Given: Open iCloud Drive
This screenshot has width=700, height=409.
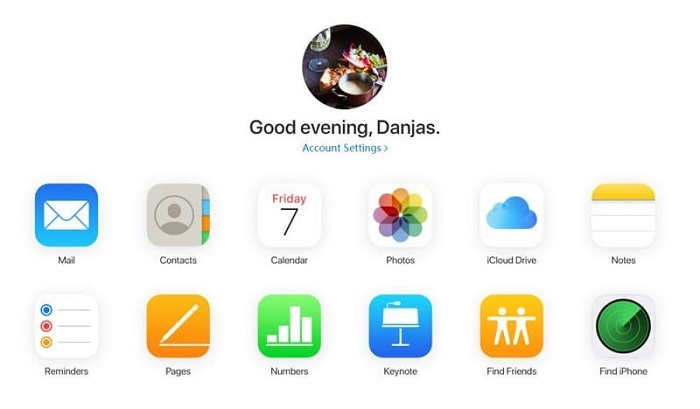Looking at the screenshot, I should coord(511,215).
